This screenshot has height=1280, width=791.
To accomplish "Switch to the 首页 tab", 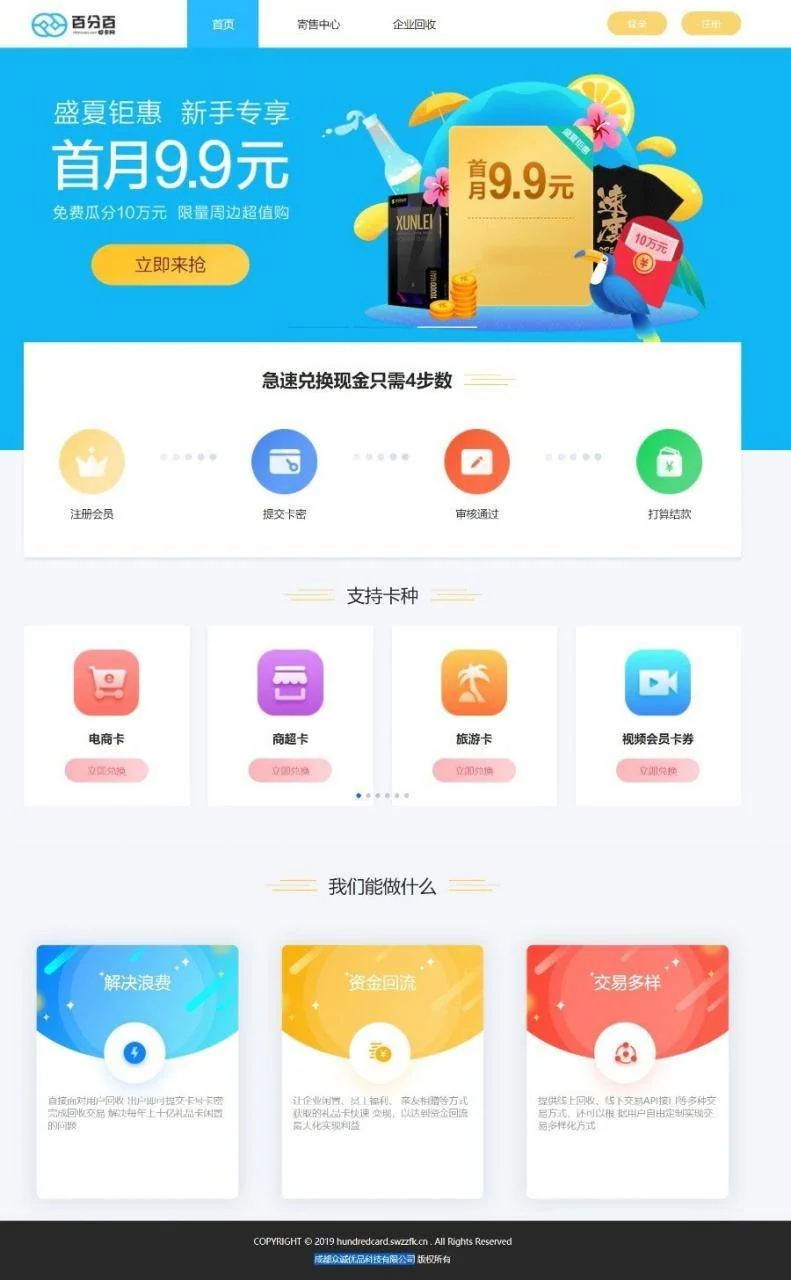I will pyautogui.click(x=222, y=24).
